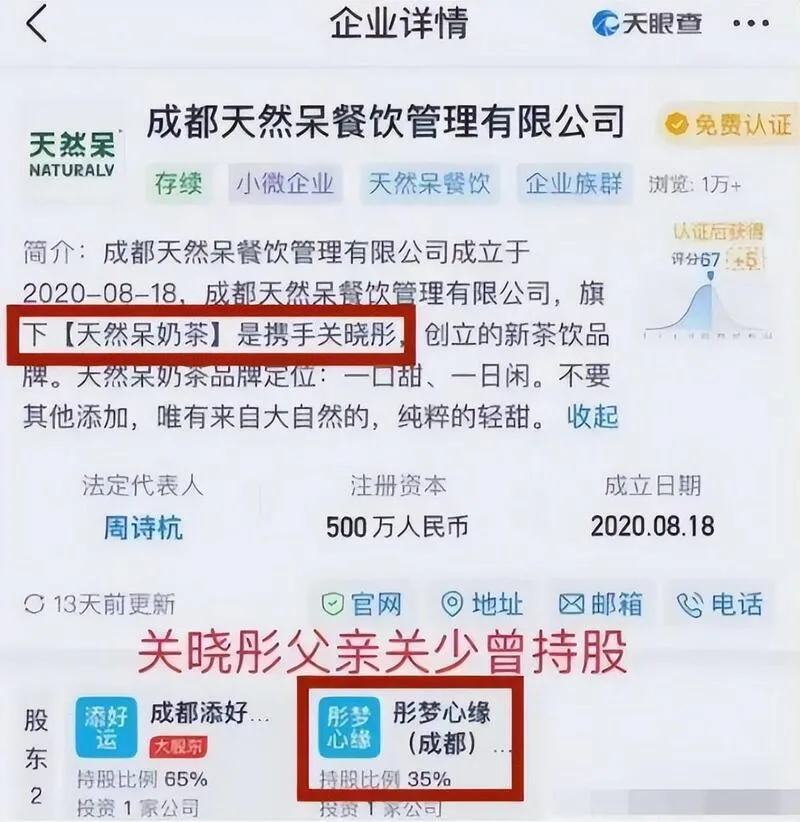The image size is (800, 822).
Task: Tap the 免费认证 button
Action: coord(726,125)
